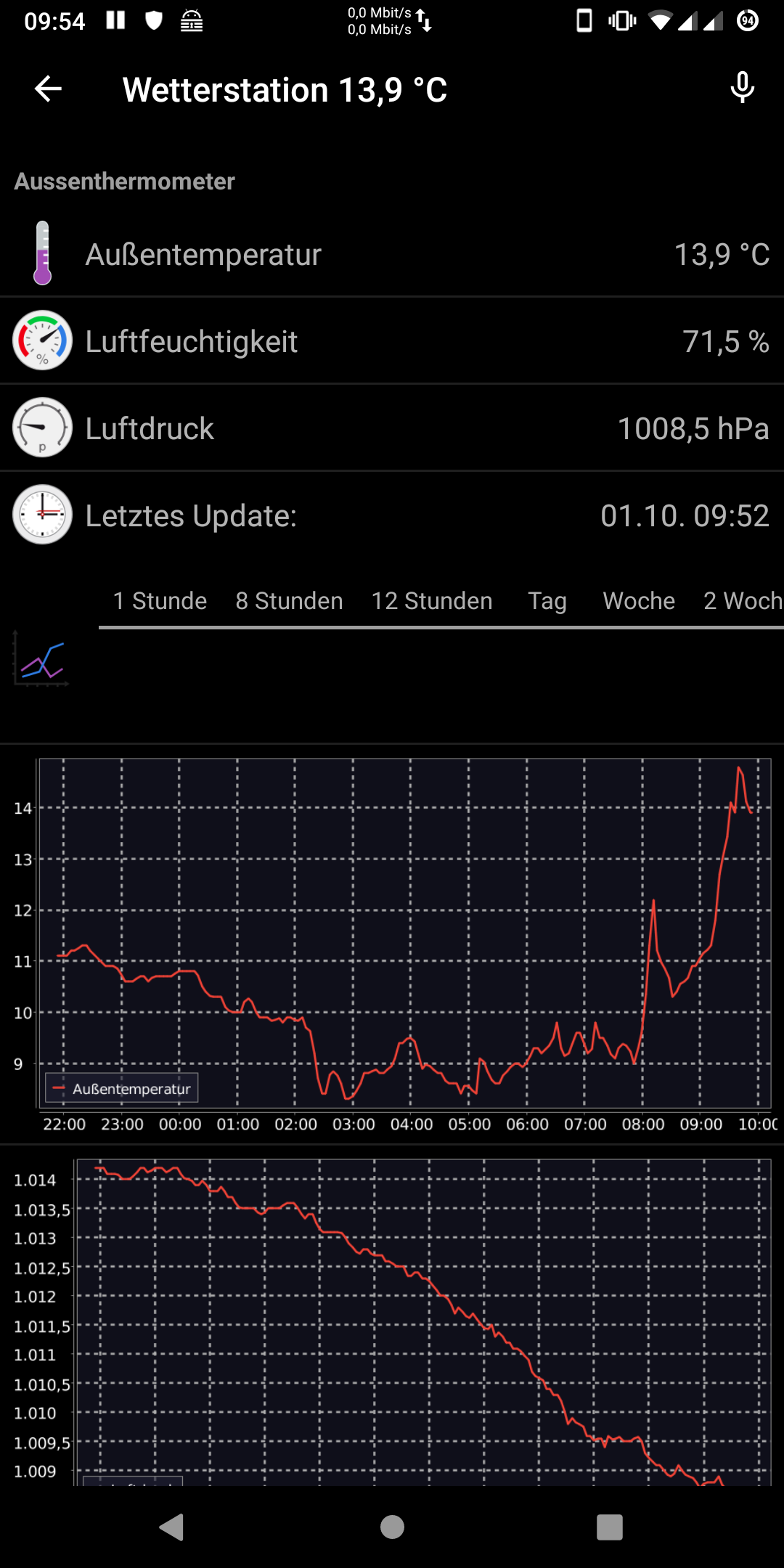Tap the system home button

(x=392, y=1527)
